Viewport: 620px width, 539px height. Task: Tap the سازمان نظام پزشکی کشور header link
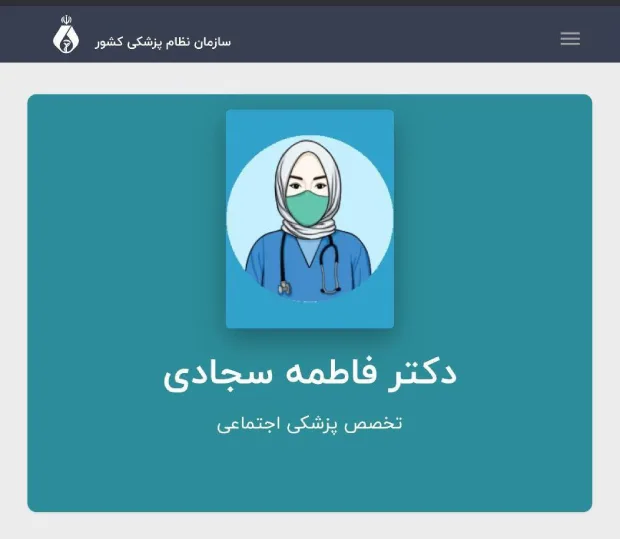tap(163, 42)
